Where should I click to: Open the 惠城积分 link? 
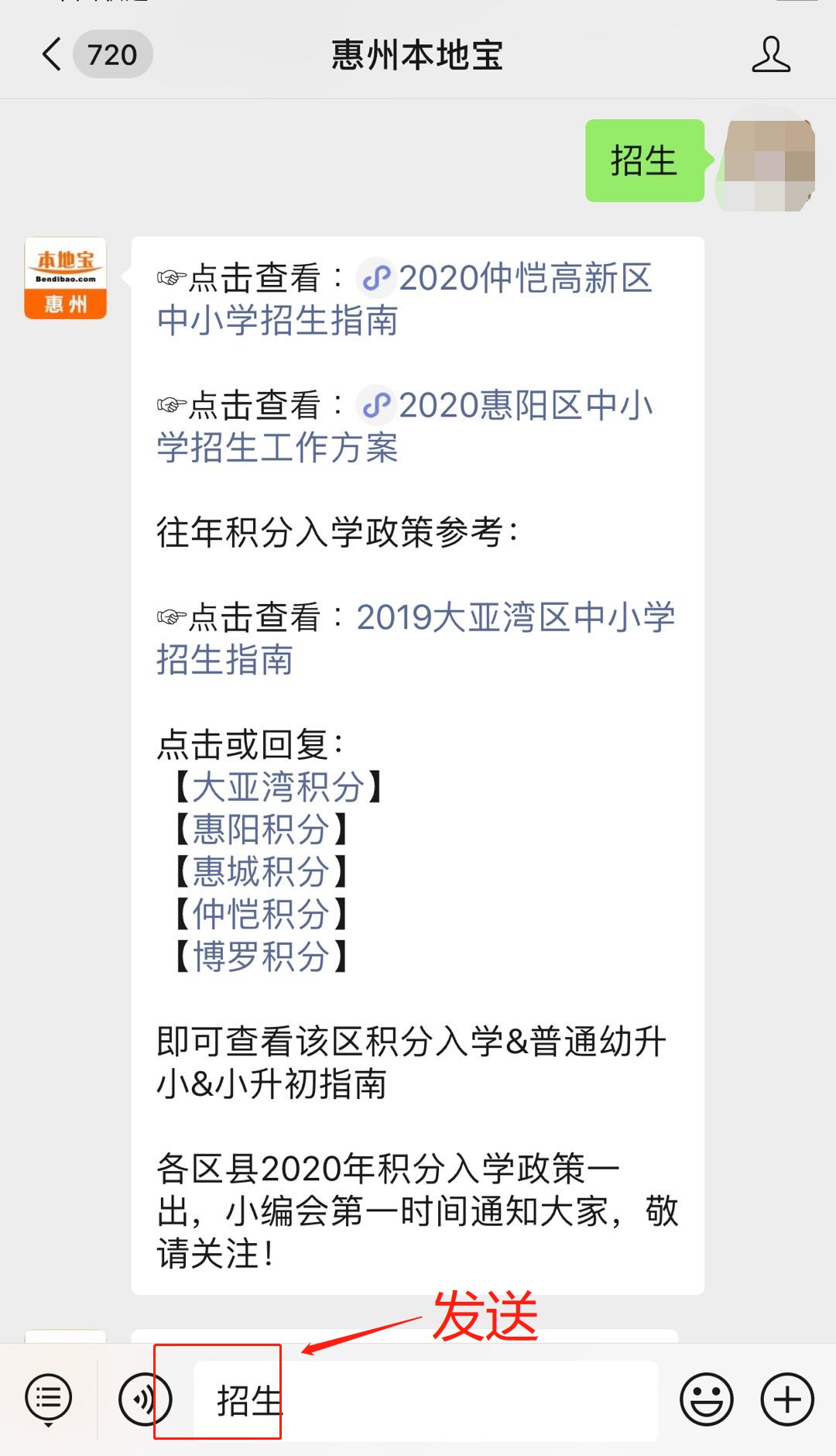(x=260, y=872)
